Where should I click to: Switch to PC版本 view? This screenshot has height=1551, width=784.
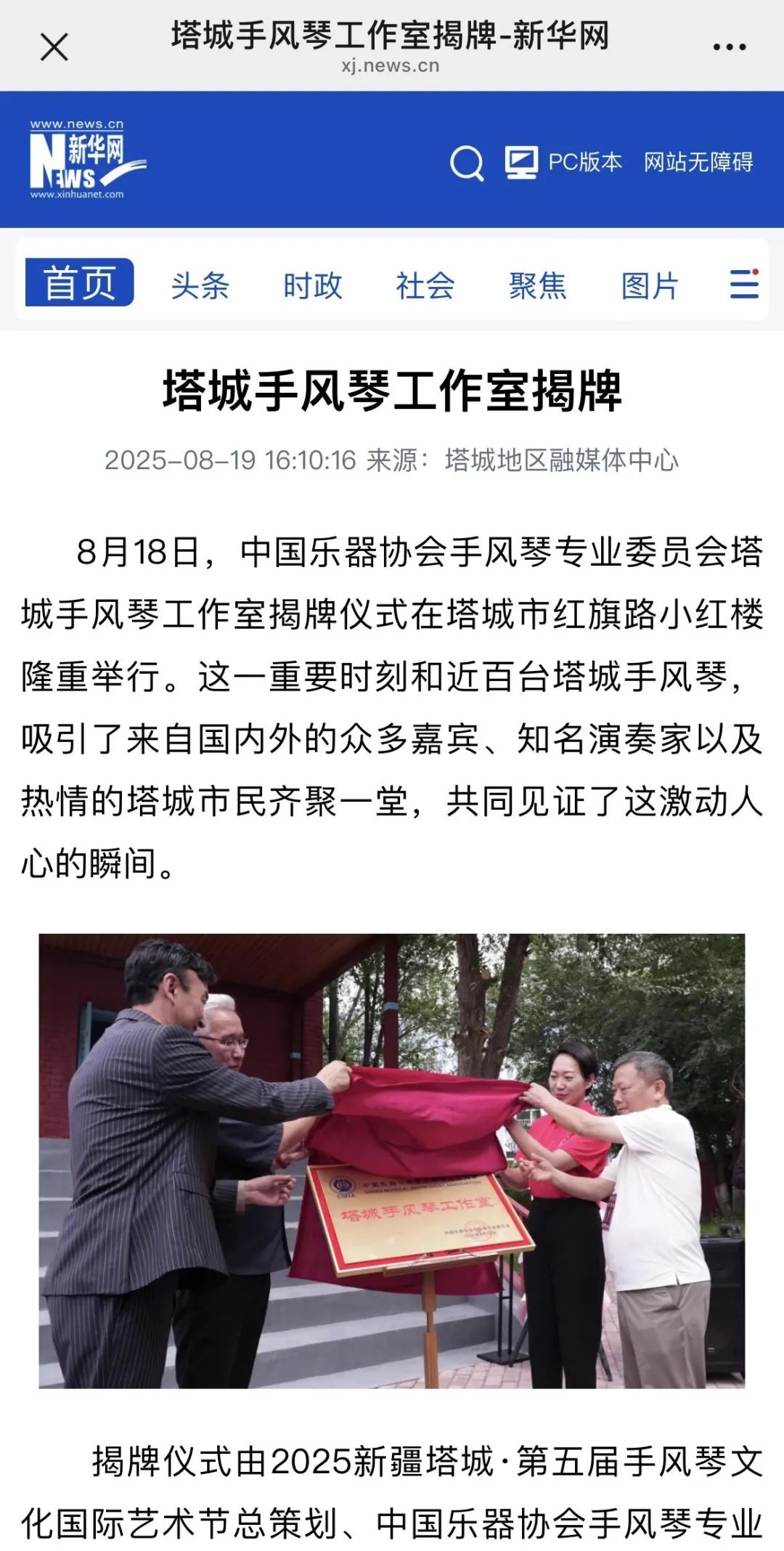pyautogui.click(x=564, y=162)
